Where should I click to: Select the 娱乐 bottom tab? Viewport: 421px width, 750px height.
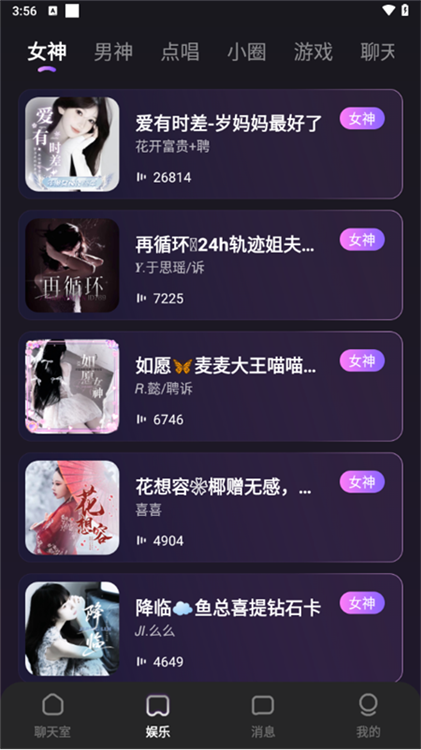click(158, 716)
